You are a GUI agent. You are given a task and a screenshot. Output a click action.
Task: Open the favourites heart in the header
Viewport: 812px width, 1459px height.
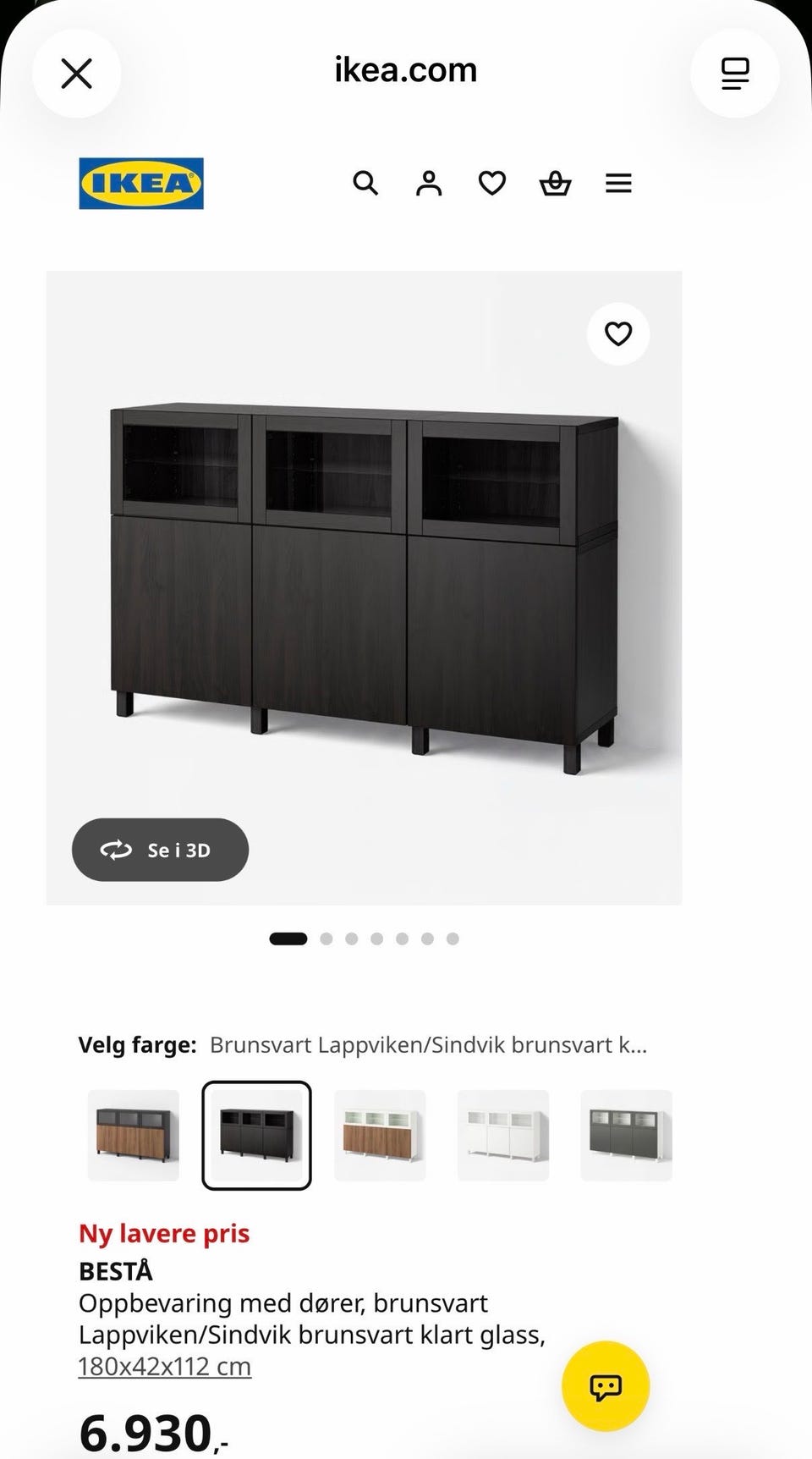click(492, 183)
